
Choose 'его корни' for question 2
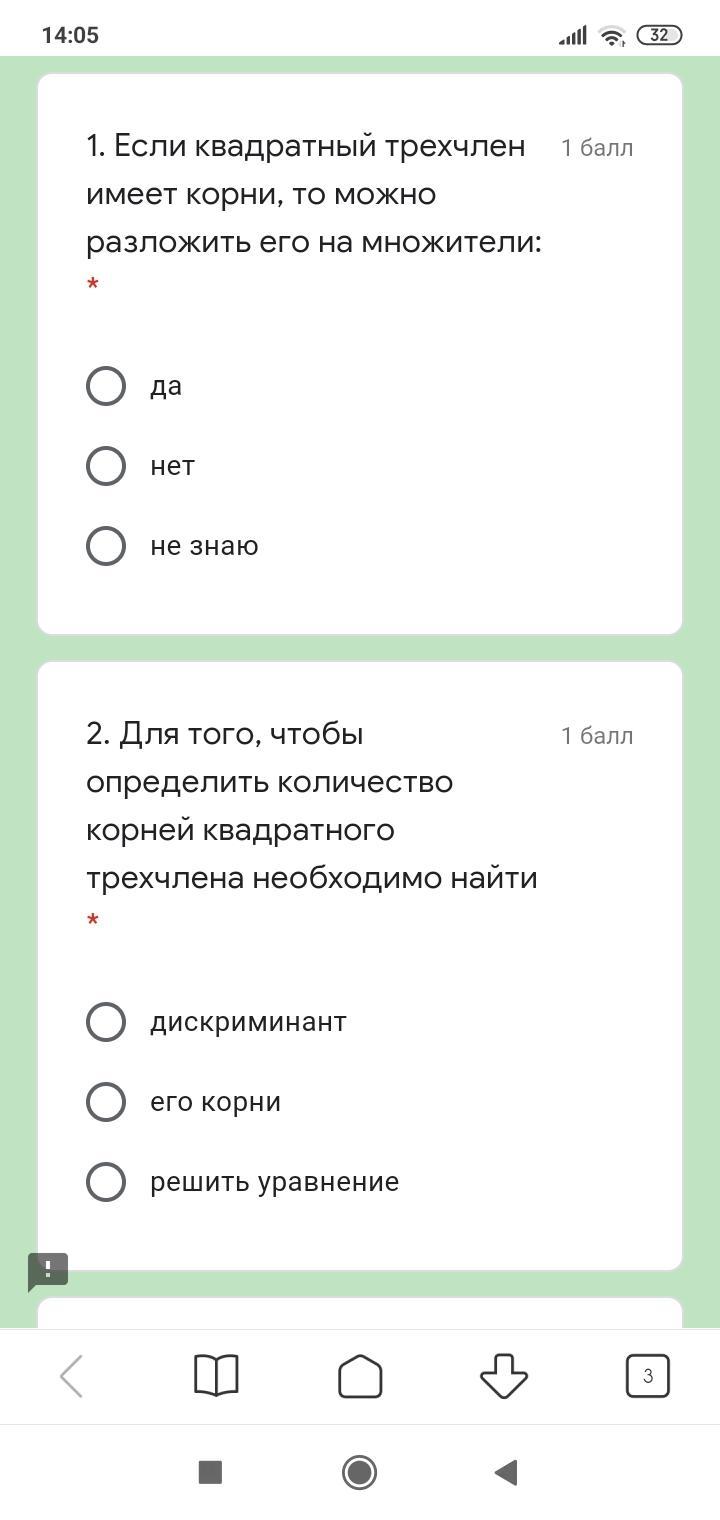point(106,1102)
